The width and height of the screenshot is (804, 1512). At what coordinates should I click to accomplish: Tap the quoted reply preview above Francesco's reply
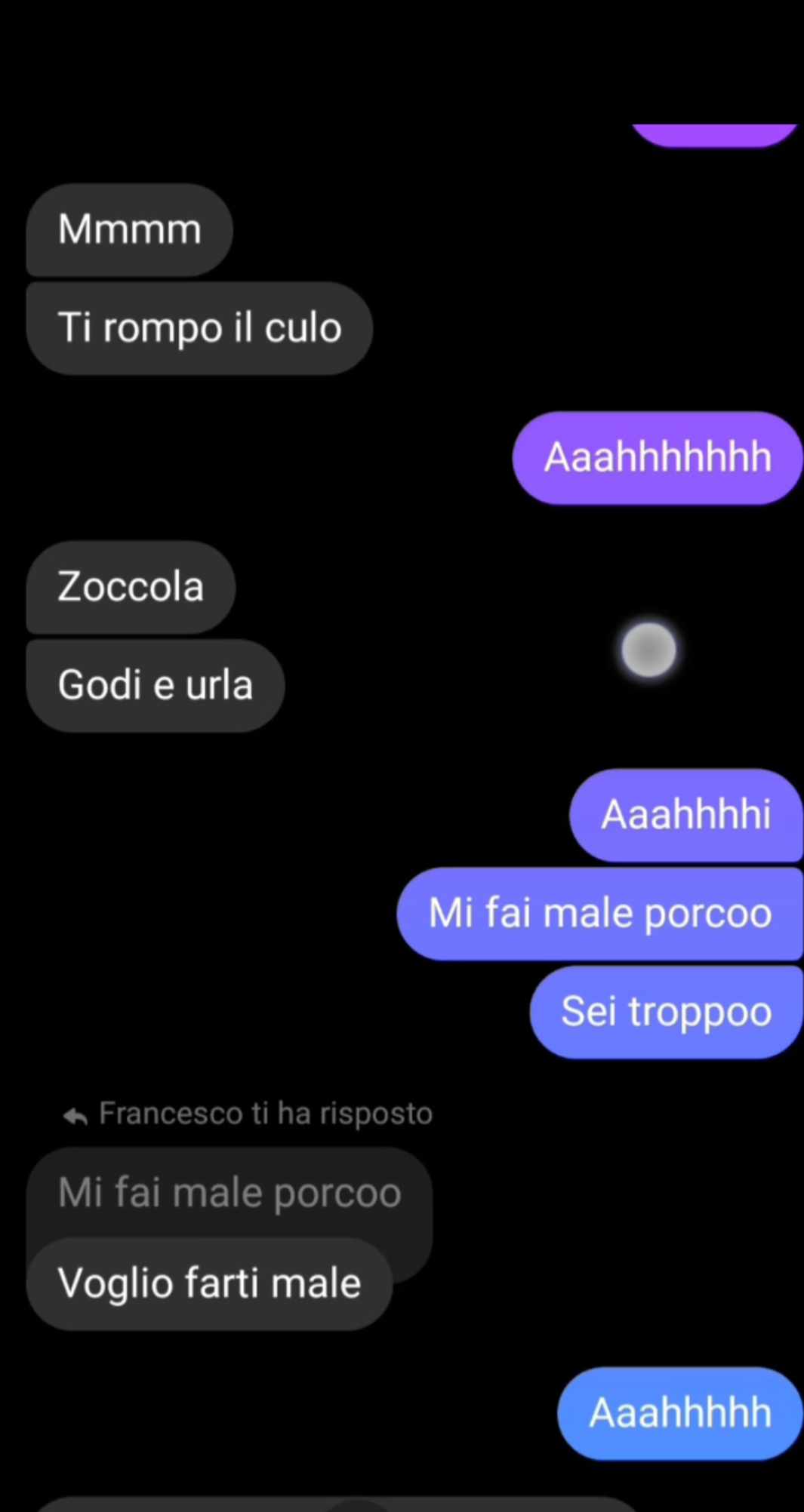pos(229,1194)
